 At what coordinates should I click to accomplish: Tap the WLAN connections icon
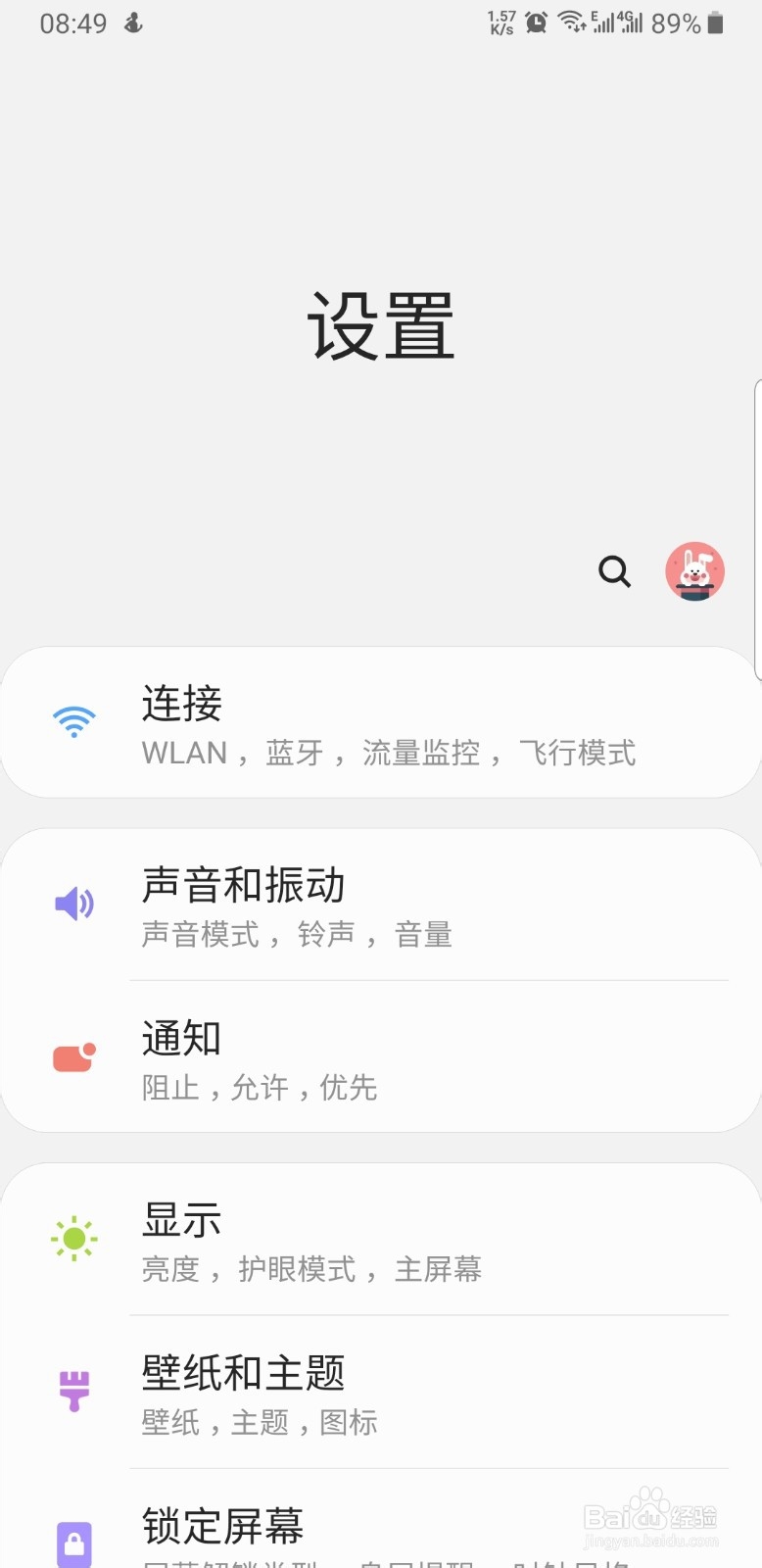(73, 721)
